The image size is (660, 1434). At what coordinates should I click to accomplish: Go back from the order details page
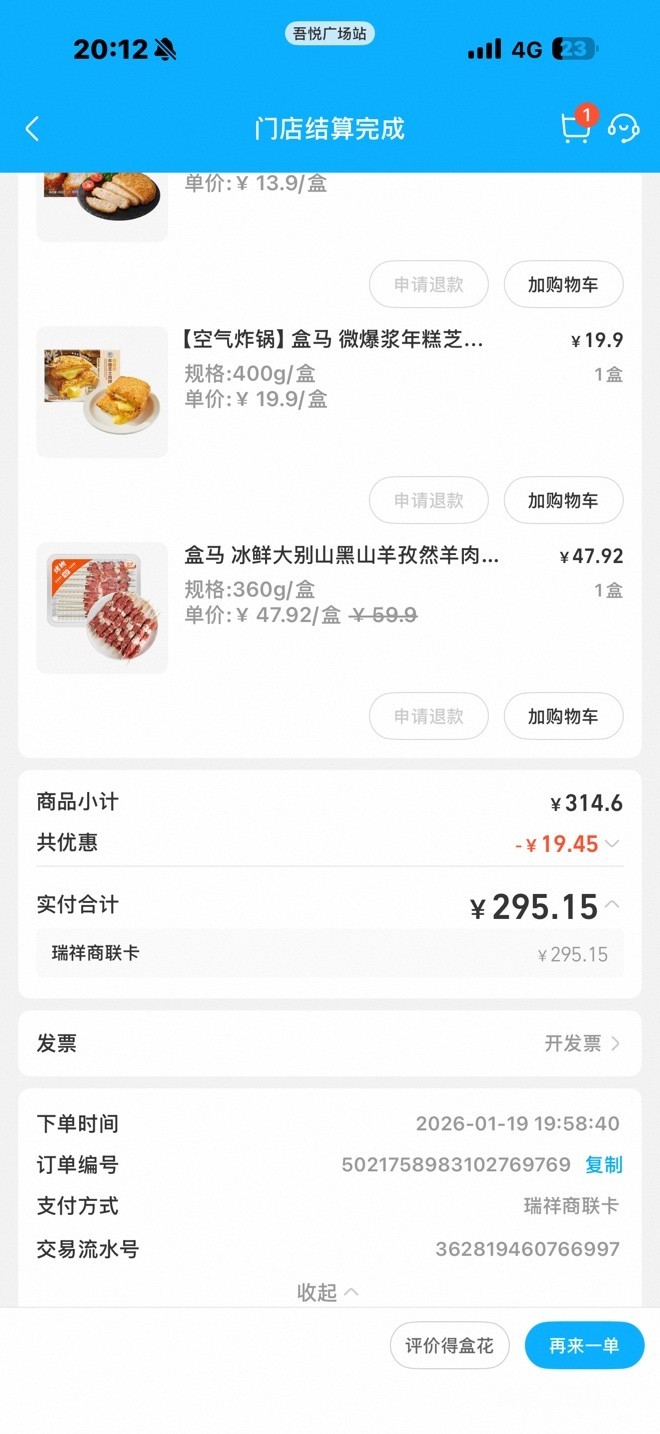click(32, 129)
